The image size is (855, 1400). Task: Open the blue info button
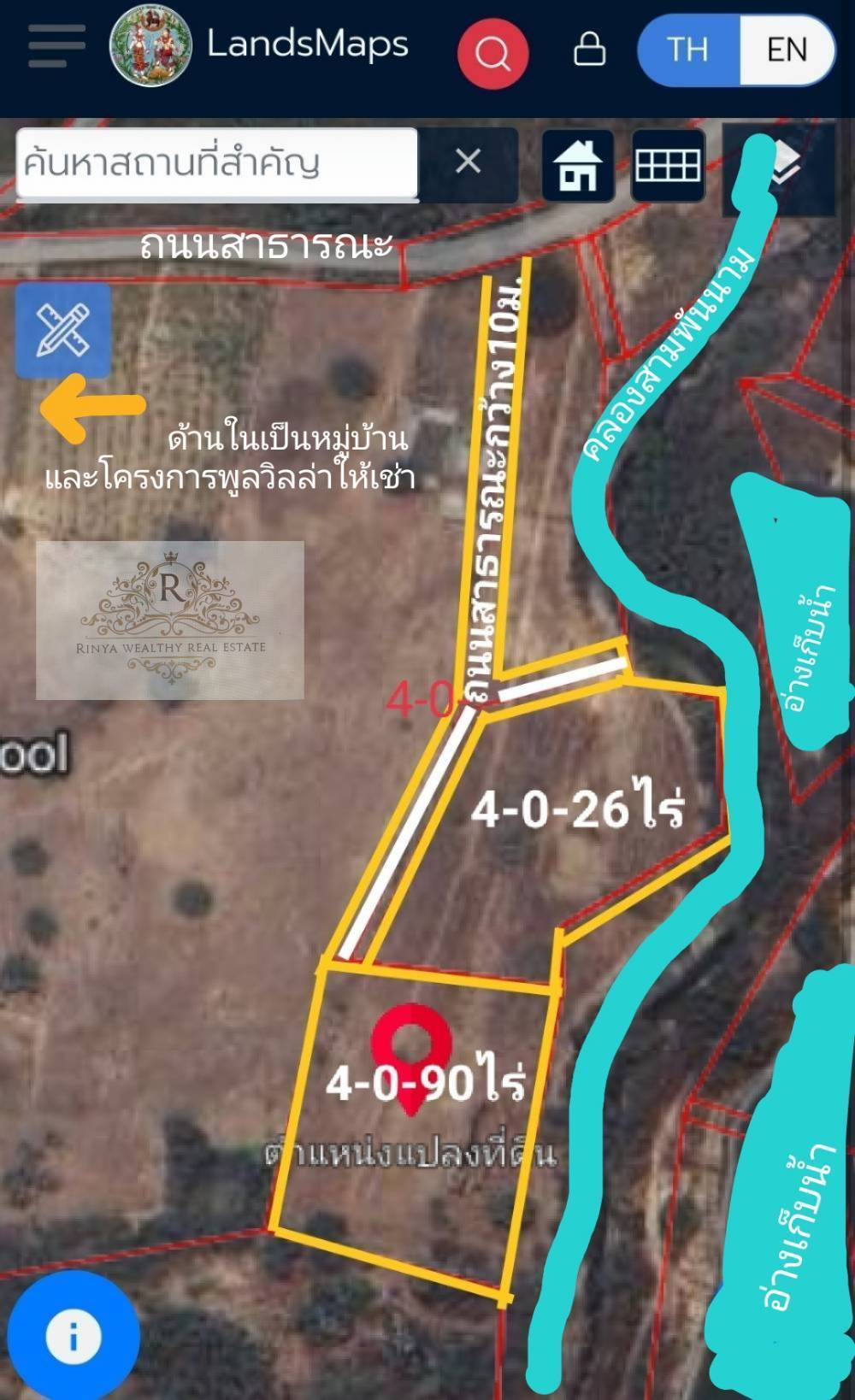[x=73, y=1337]
